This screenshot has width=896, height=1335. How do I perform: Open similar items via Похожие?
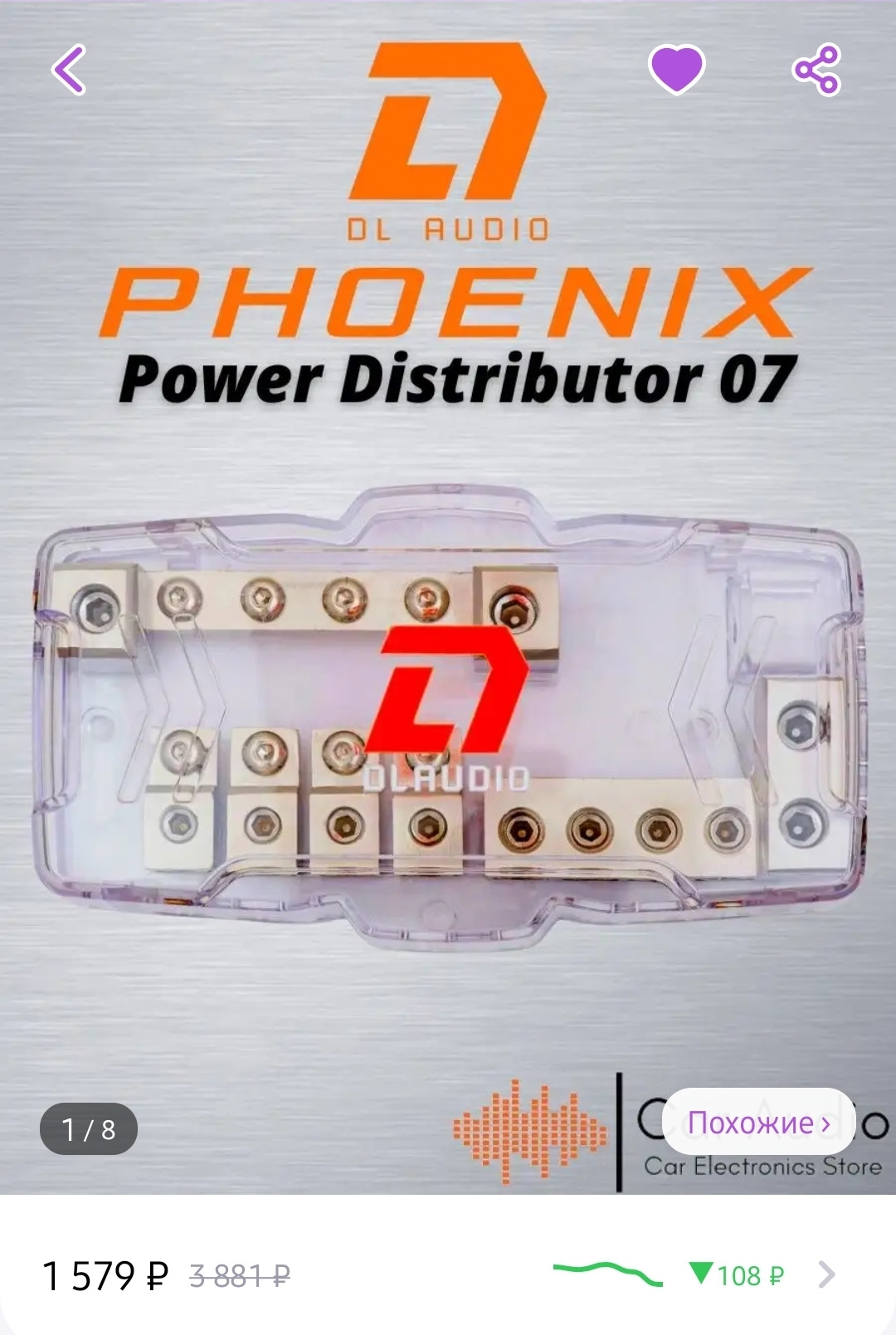coord(758,1123)
